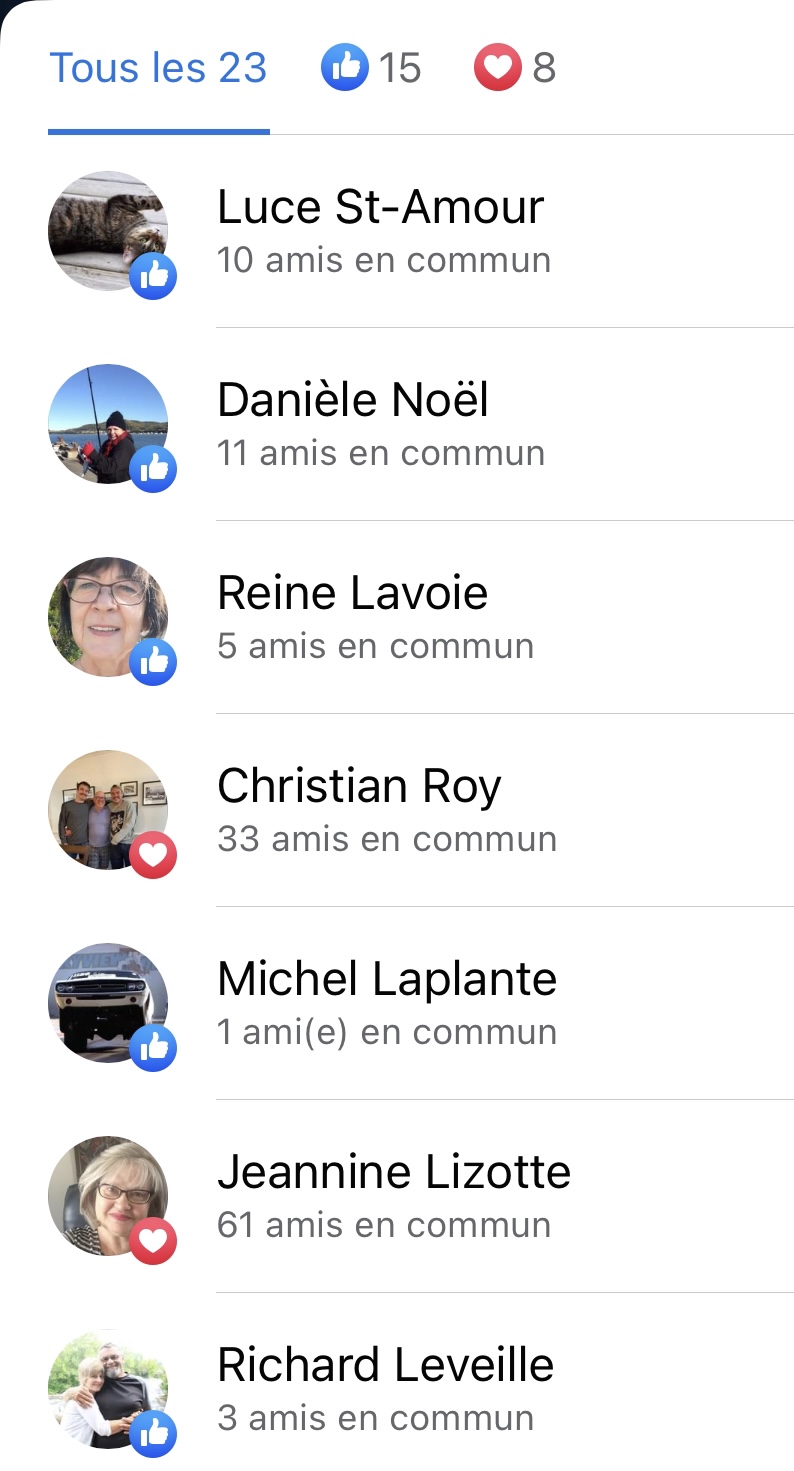Select Michel Laplante in the list

tap(386, 980)
